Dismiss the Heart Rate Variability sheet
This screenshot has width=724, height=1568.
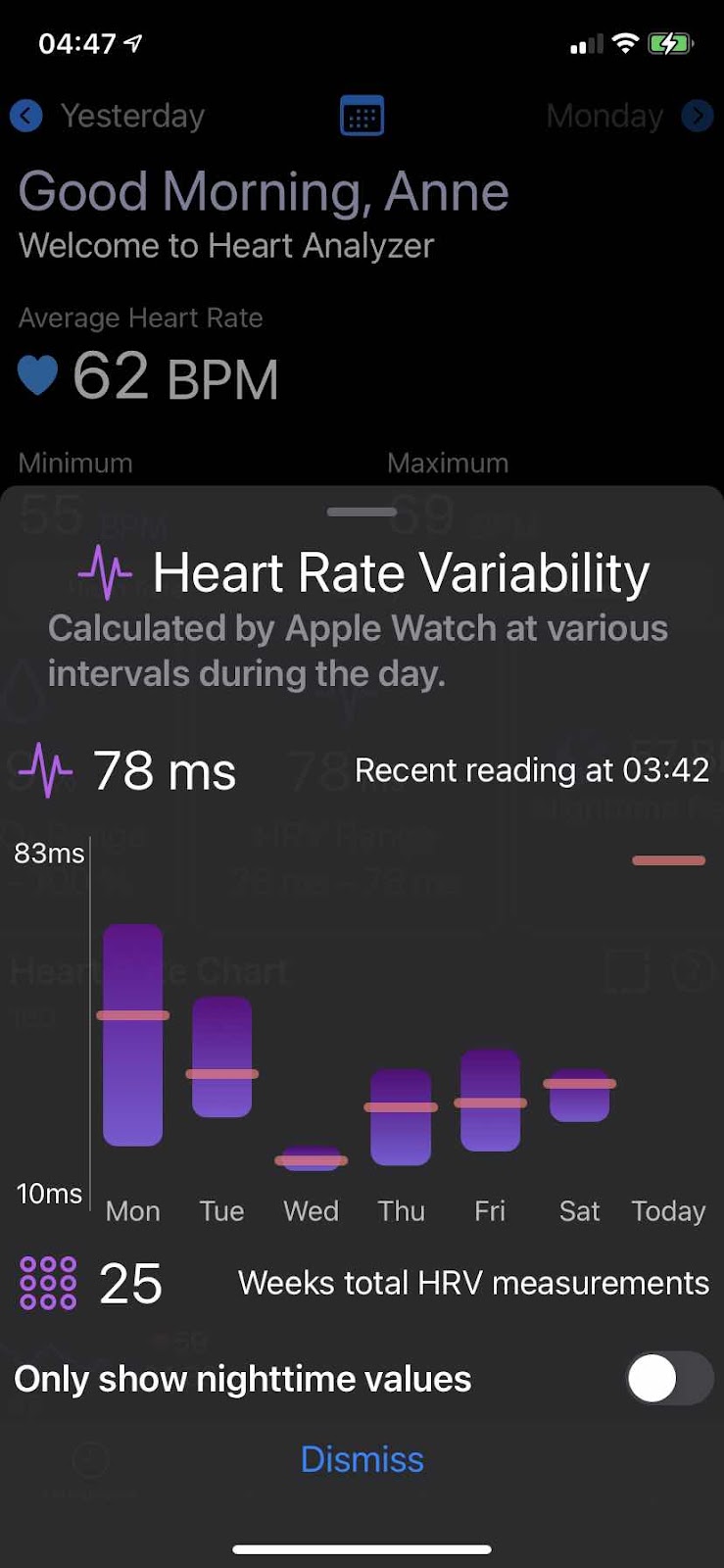[x=362, y=1459]
